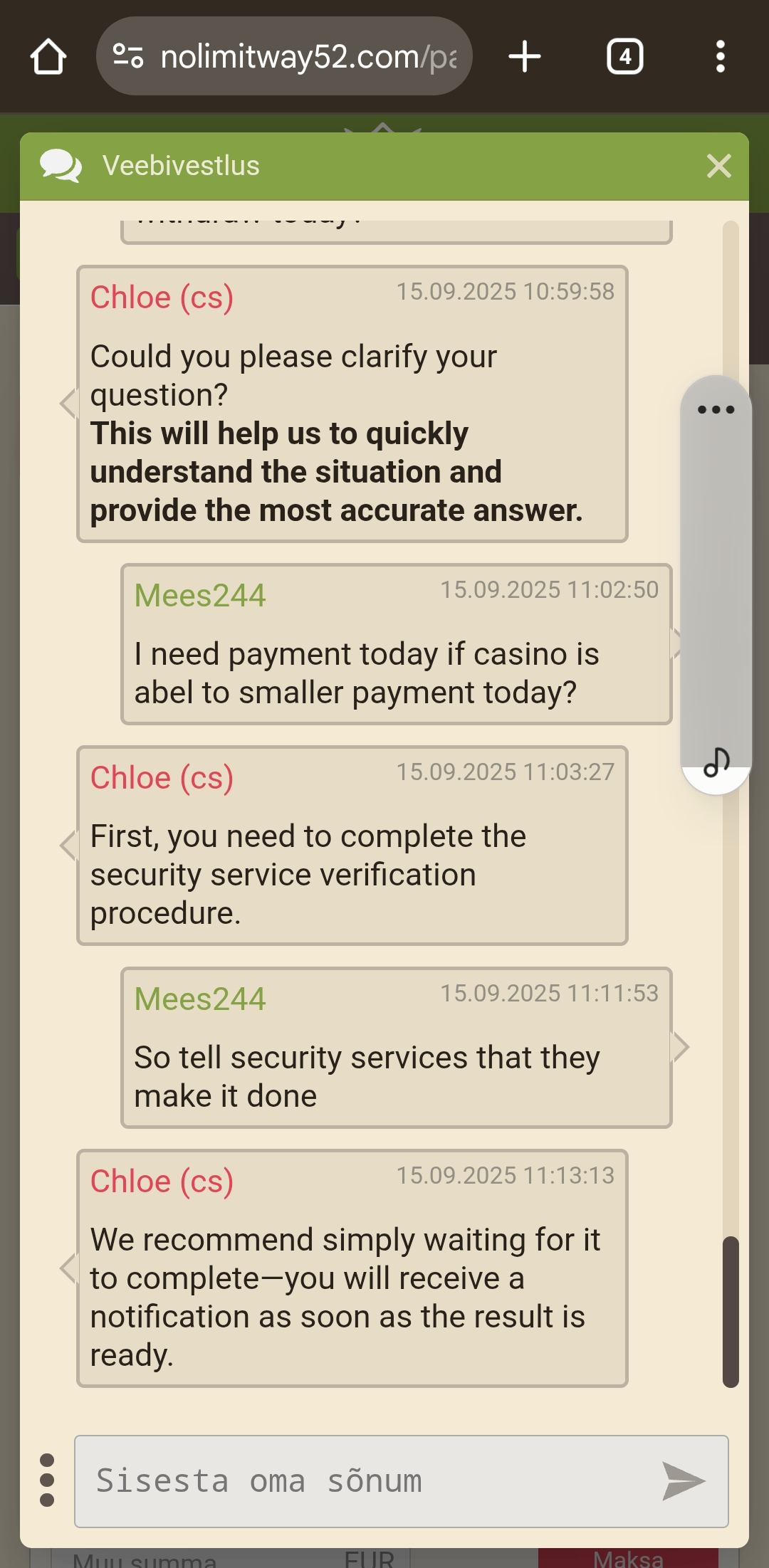Image resolution: width=769 pixels, height=1568 pixels.
Task: Close the Veebivestlus chat window
Action: point(718,166)
